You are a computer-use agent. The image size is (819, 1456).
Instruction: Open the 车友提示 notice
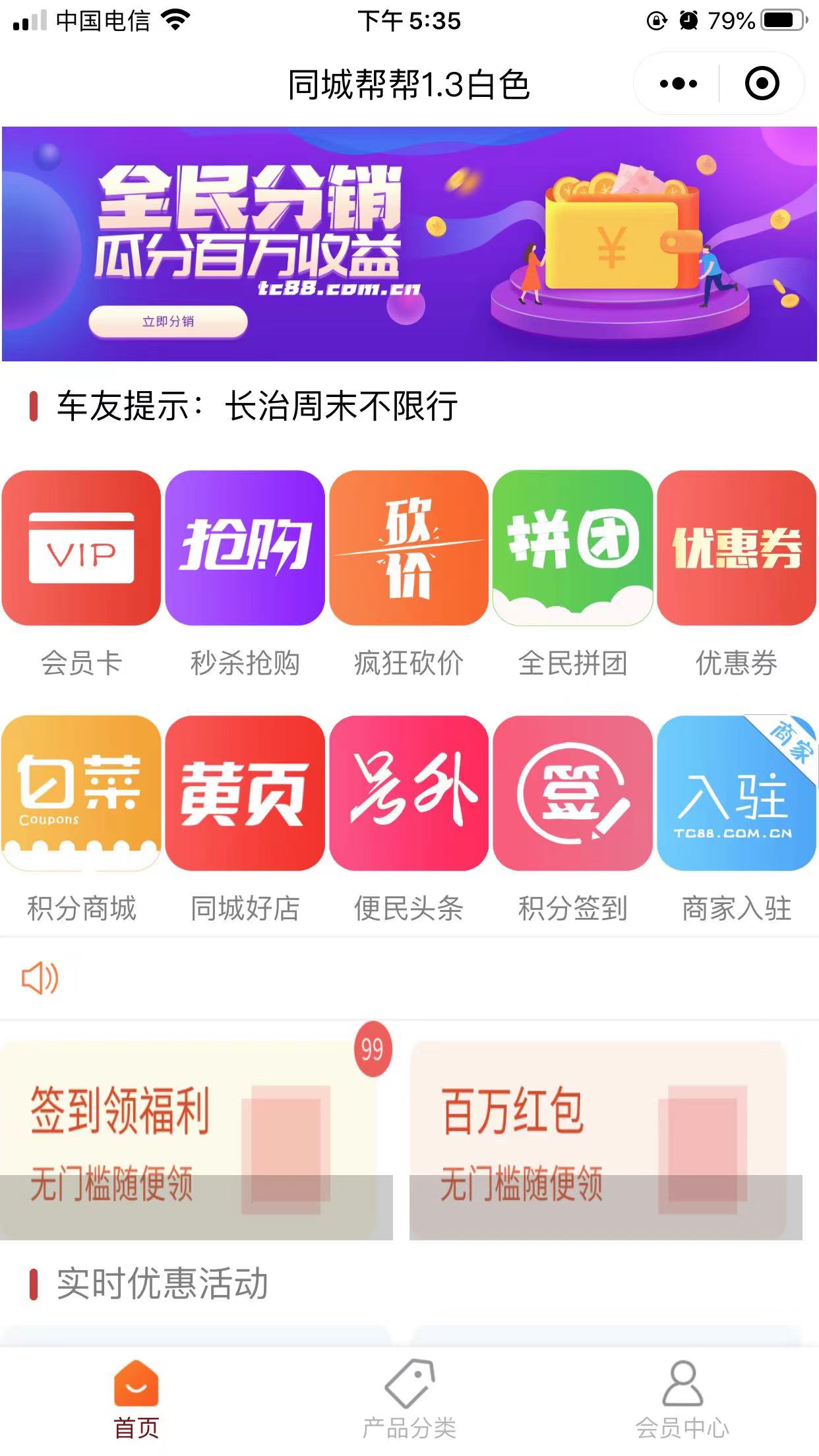point(257,406)
